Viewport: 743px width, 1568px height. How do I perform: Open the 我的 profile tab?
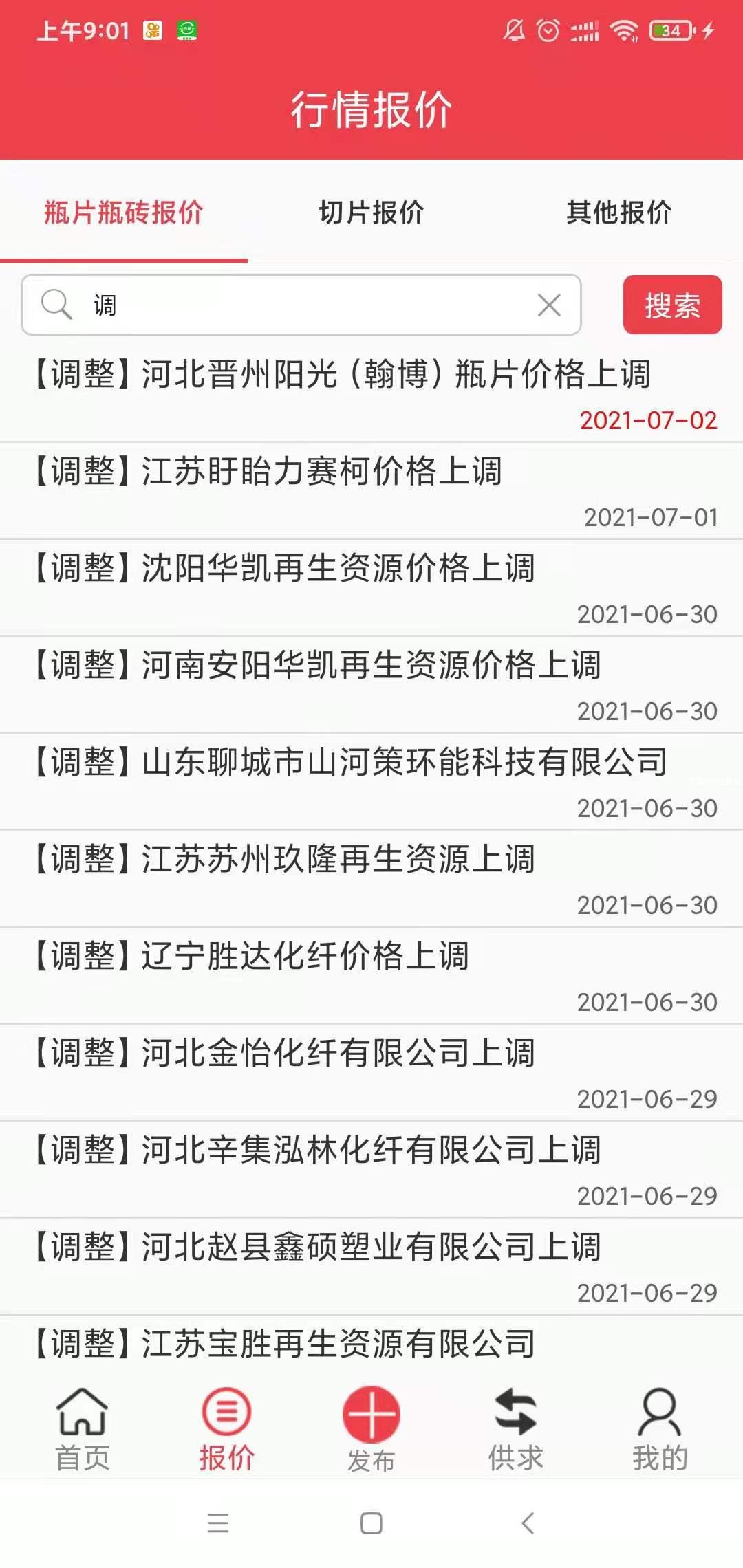tap(660, 1429)
